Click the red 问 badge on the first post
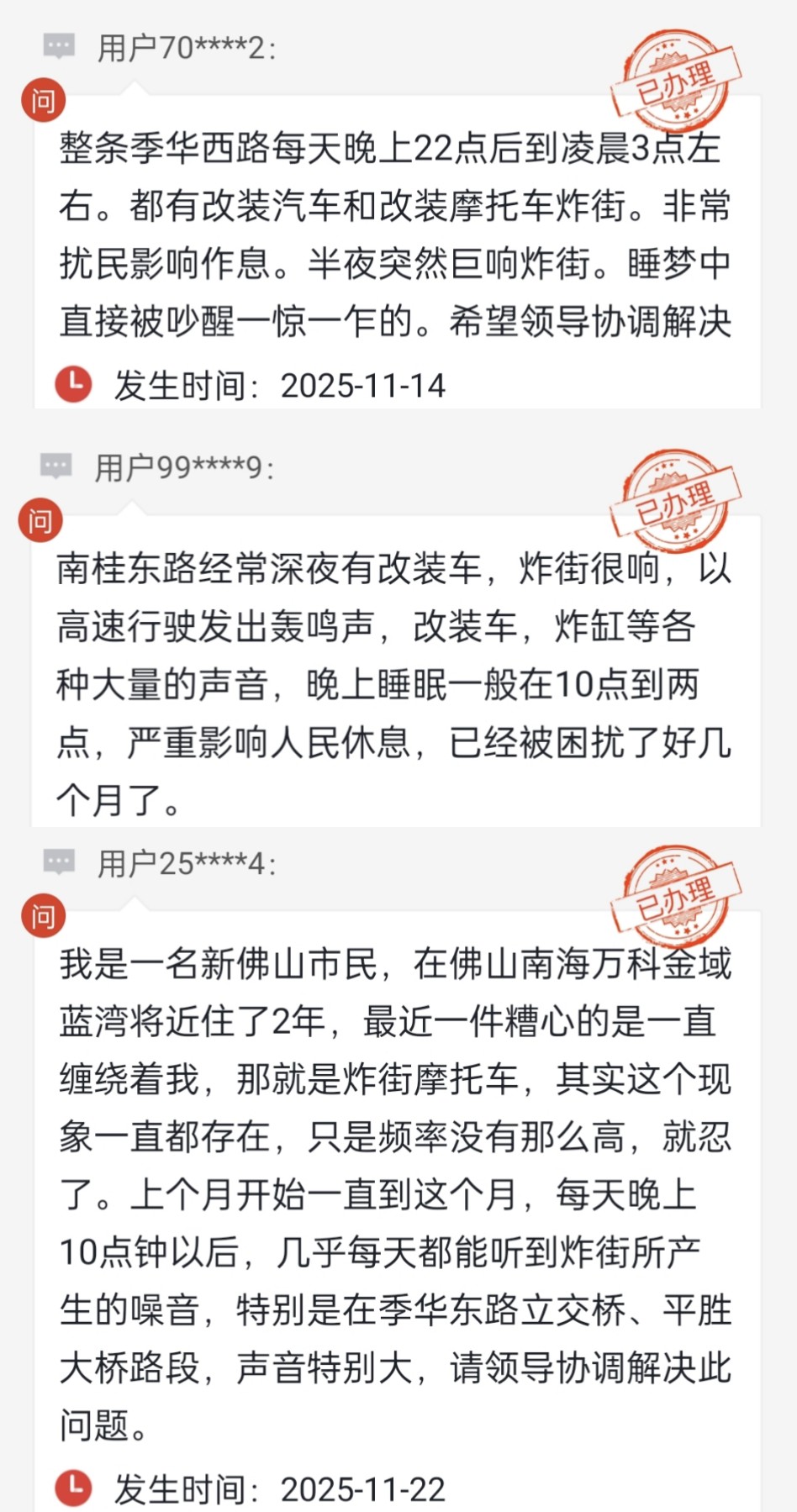This screenshot has height=1512, width=797. click(x=43, y=99)
